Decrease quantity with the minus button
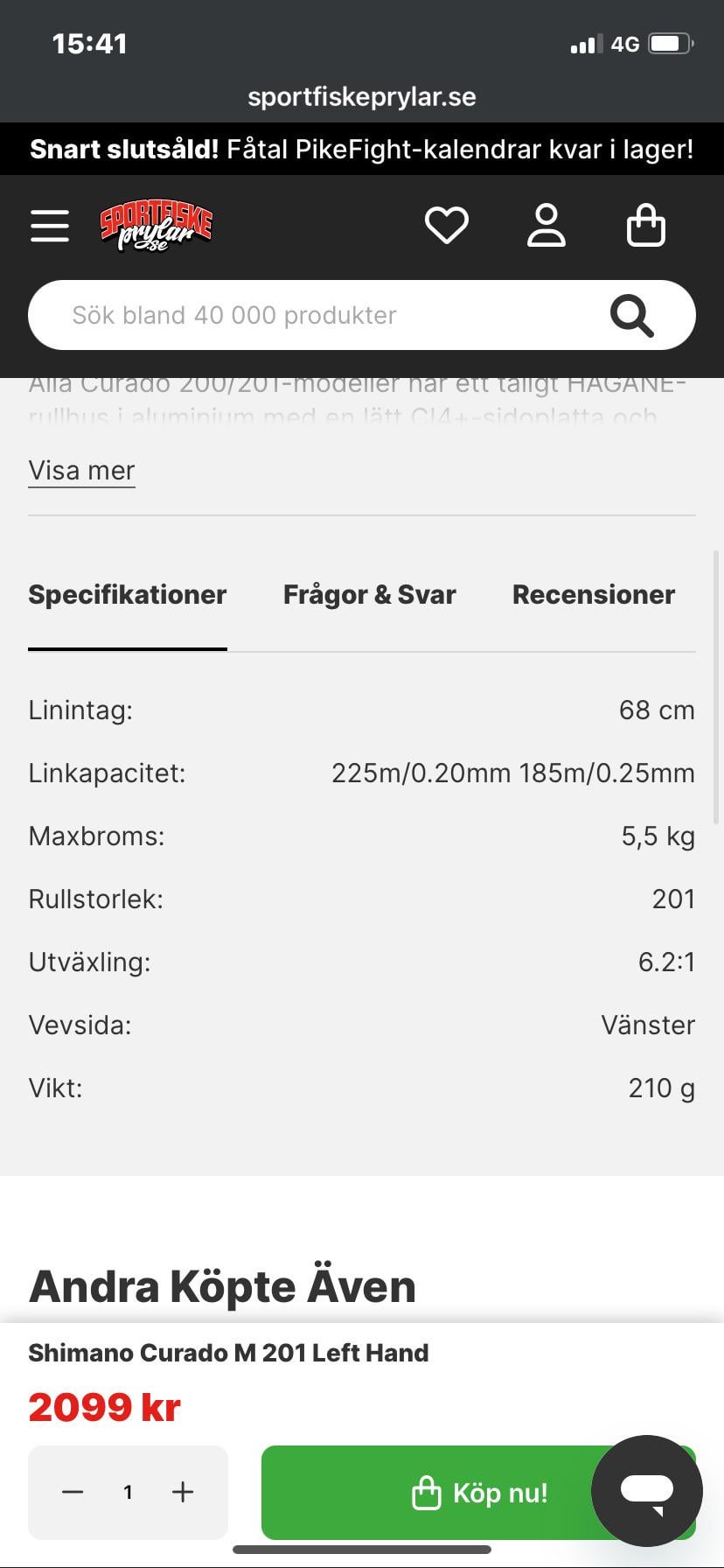Image resolution: width=724 pixels, height=1568 pixels. pos(73,1492)
